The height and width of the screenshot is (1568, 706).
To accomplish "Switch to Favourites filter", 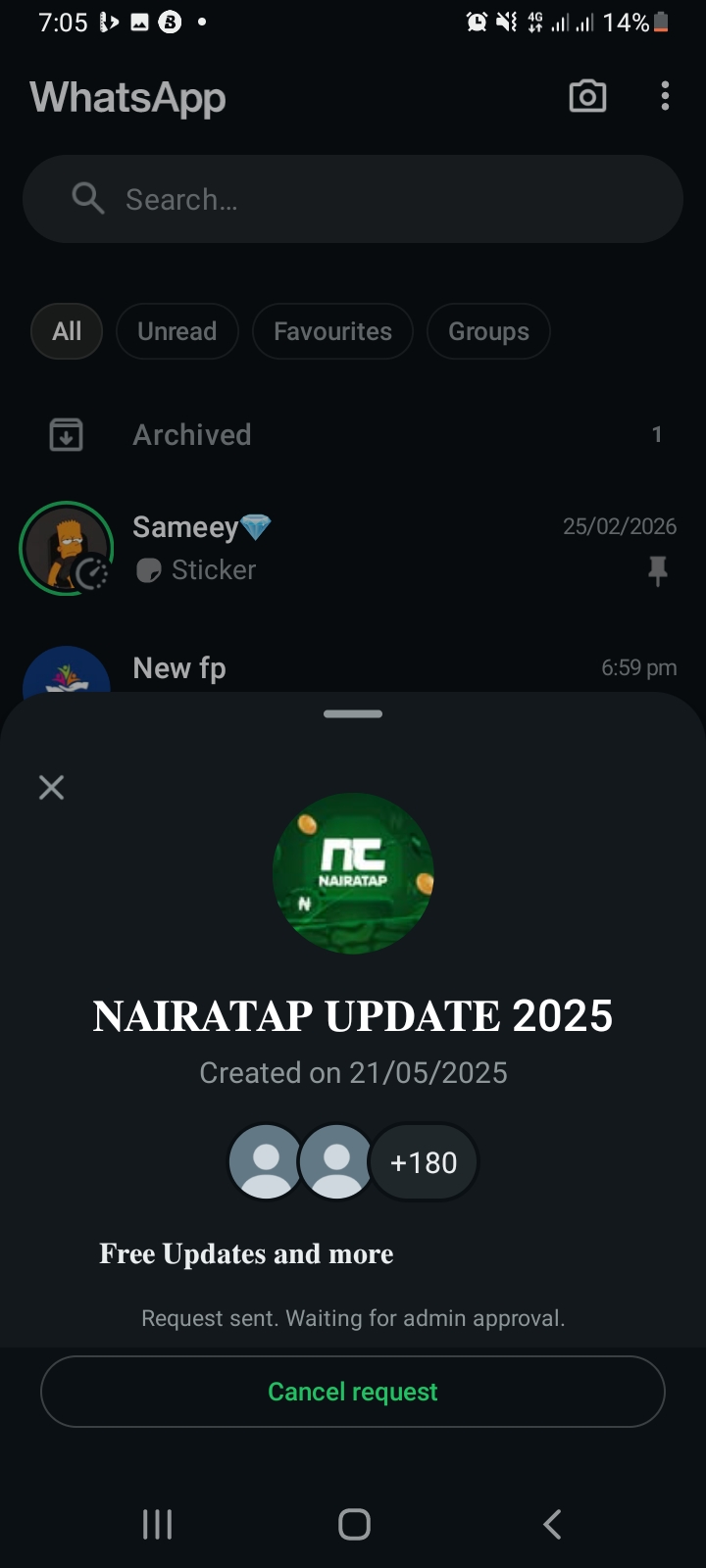I will 332,331.
